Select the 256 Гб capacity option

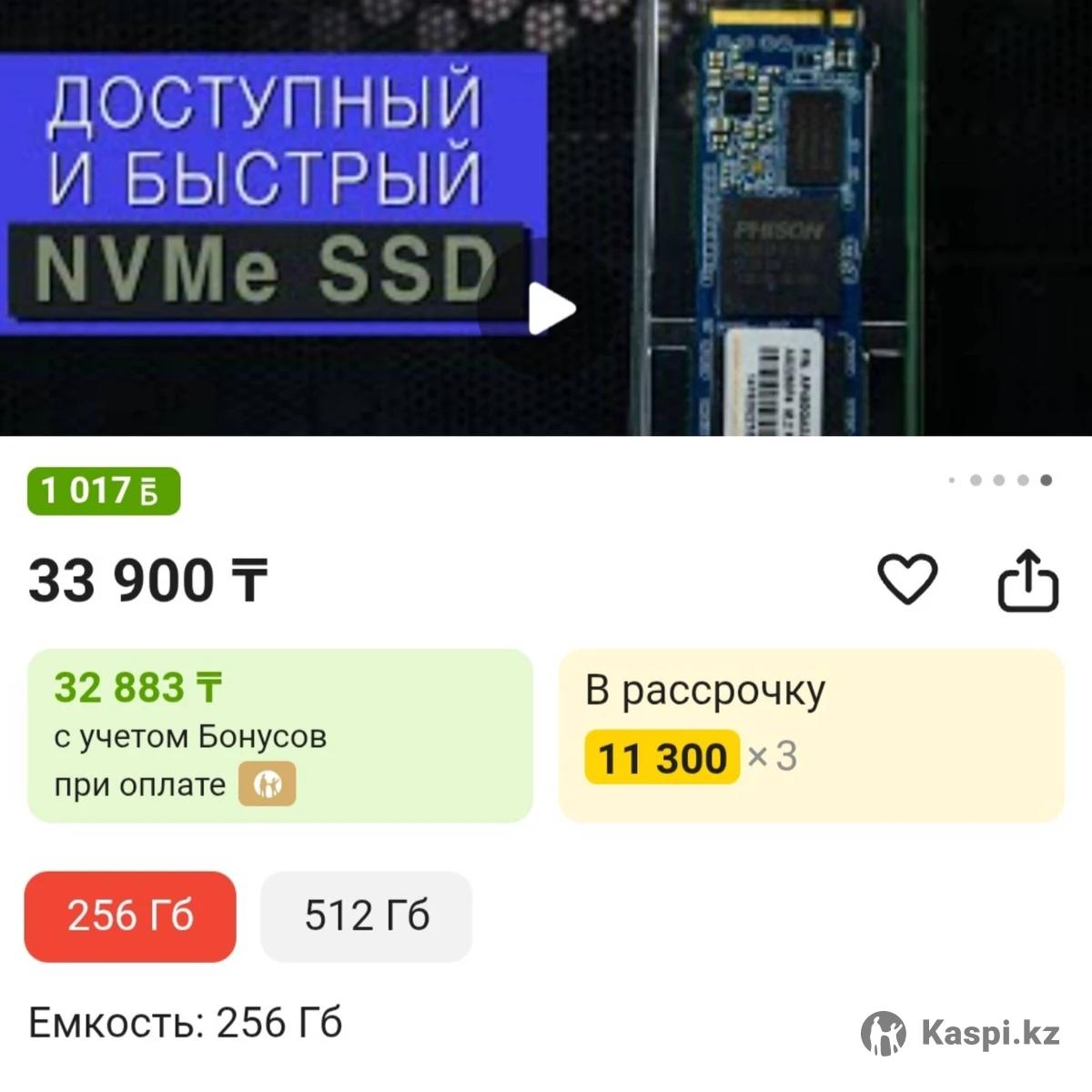coord(130,916)
